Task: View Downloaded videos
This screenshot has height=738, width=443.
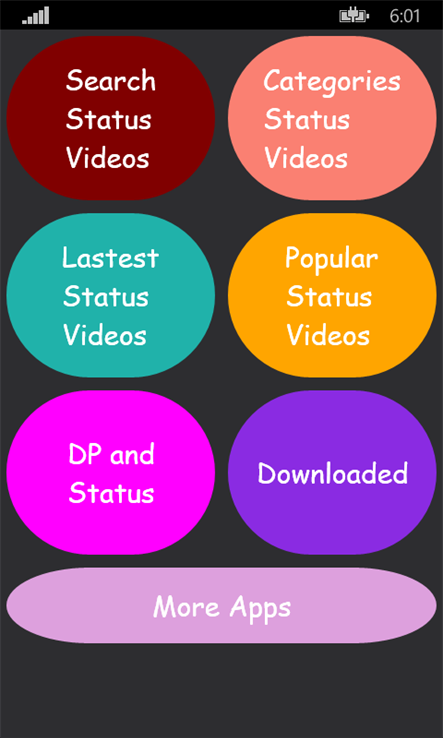Action: click(332, 472)
